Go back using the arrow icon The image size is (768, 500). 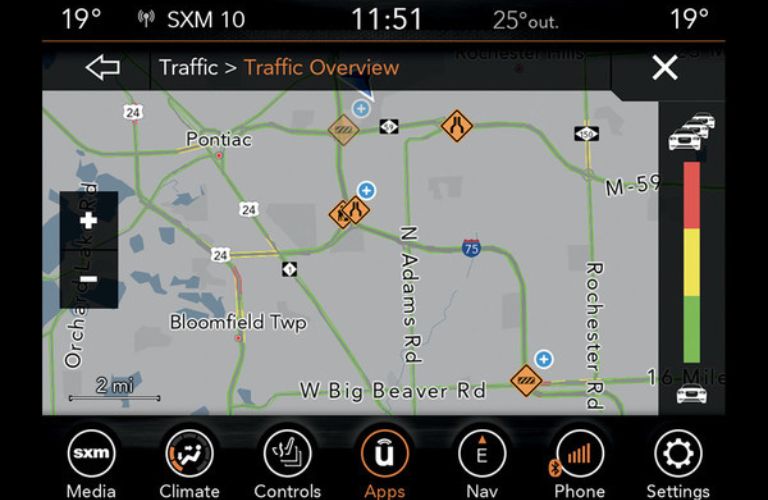click(x=102, y=68)
